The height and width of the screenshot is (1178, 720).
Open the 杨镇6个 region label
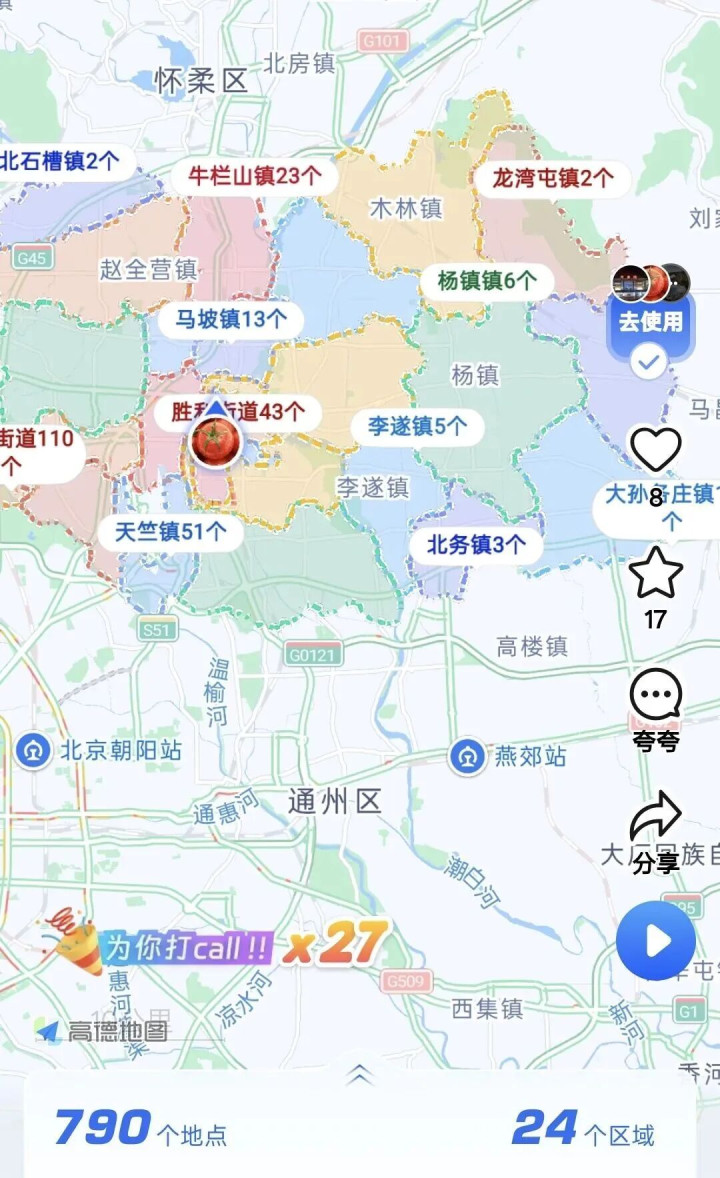[487, 281]
